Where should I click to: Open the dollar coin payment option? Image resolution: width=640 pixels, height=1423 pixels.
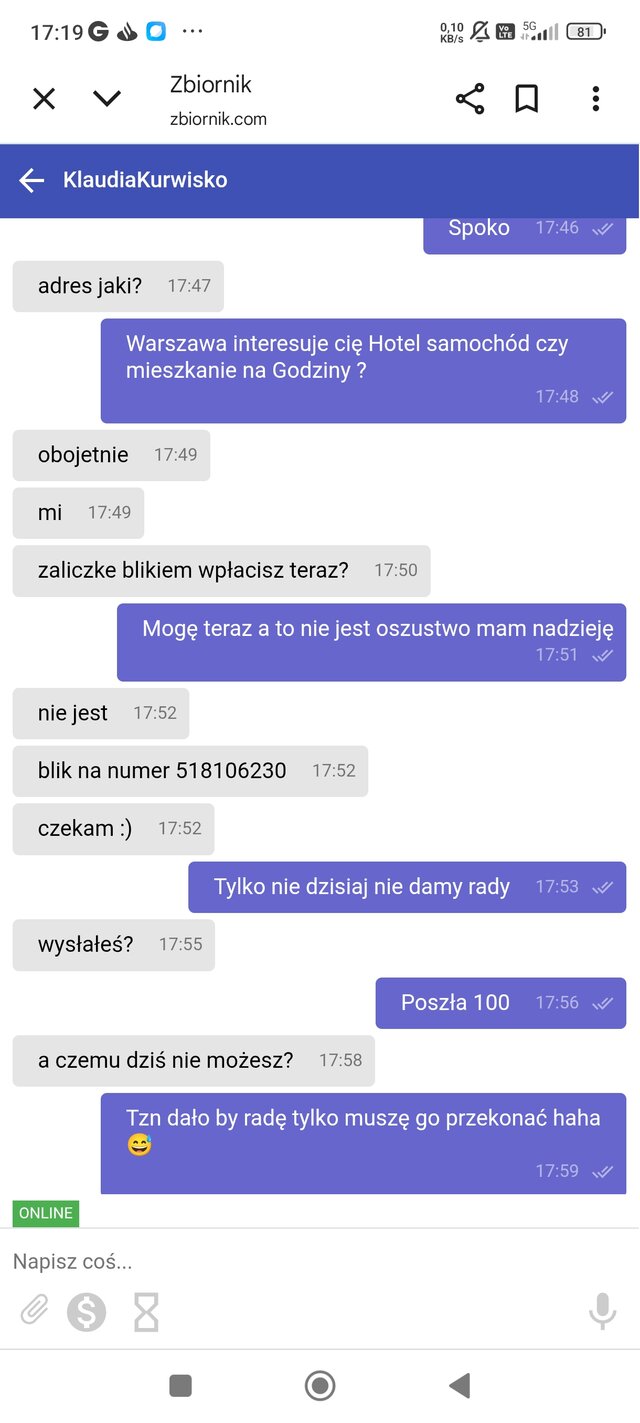coord(87,1312)
